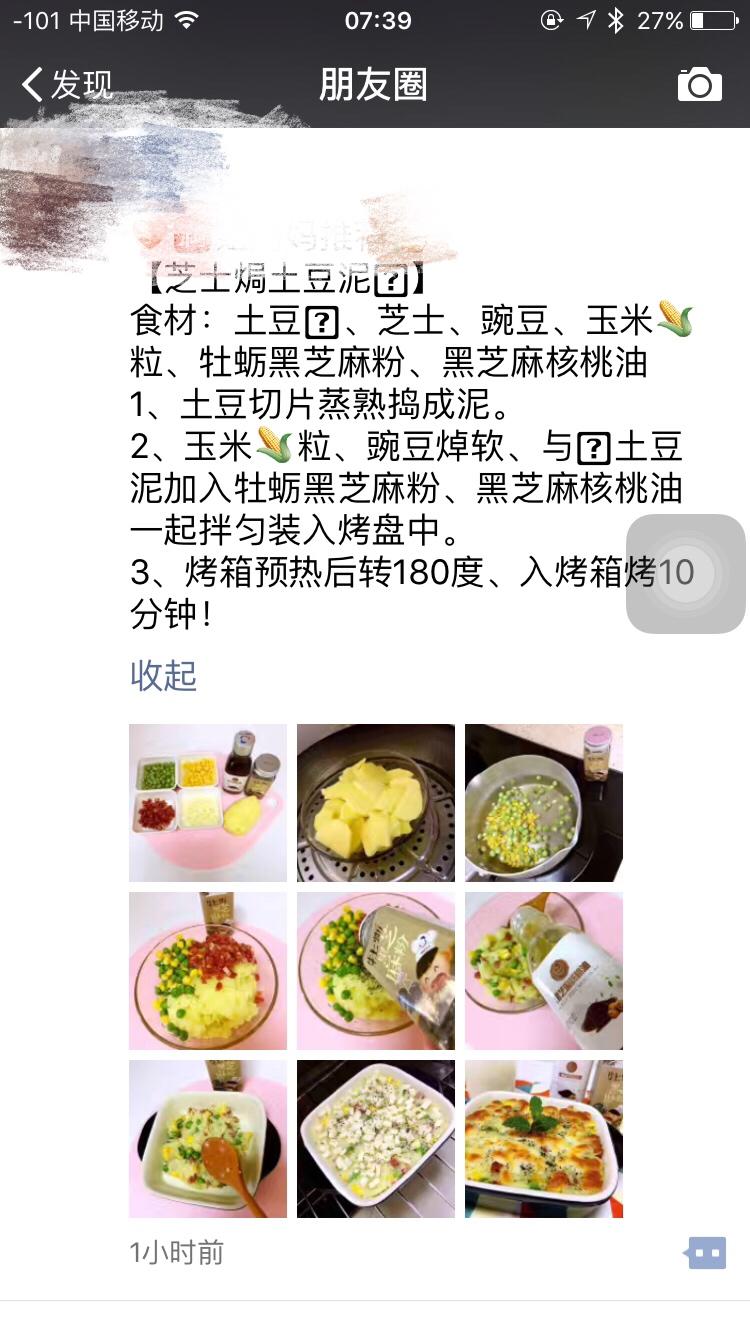The image size is (750, 1334).
Task: Open the finished baked cheese potato photo
Action: tap(544, 1139)
